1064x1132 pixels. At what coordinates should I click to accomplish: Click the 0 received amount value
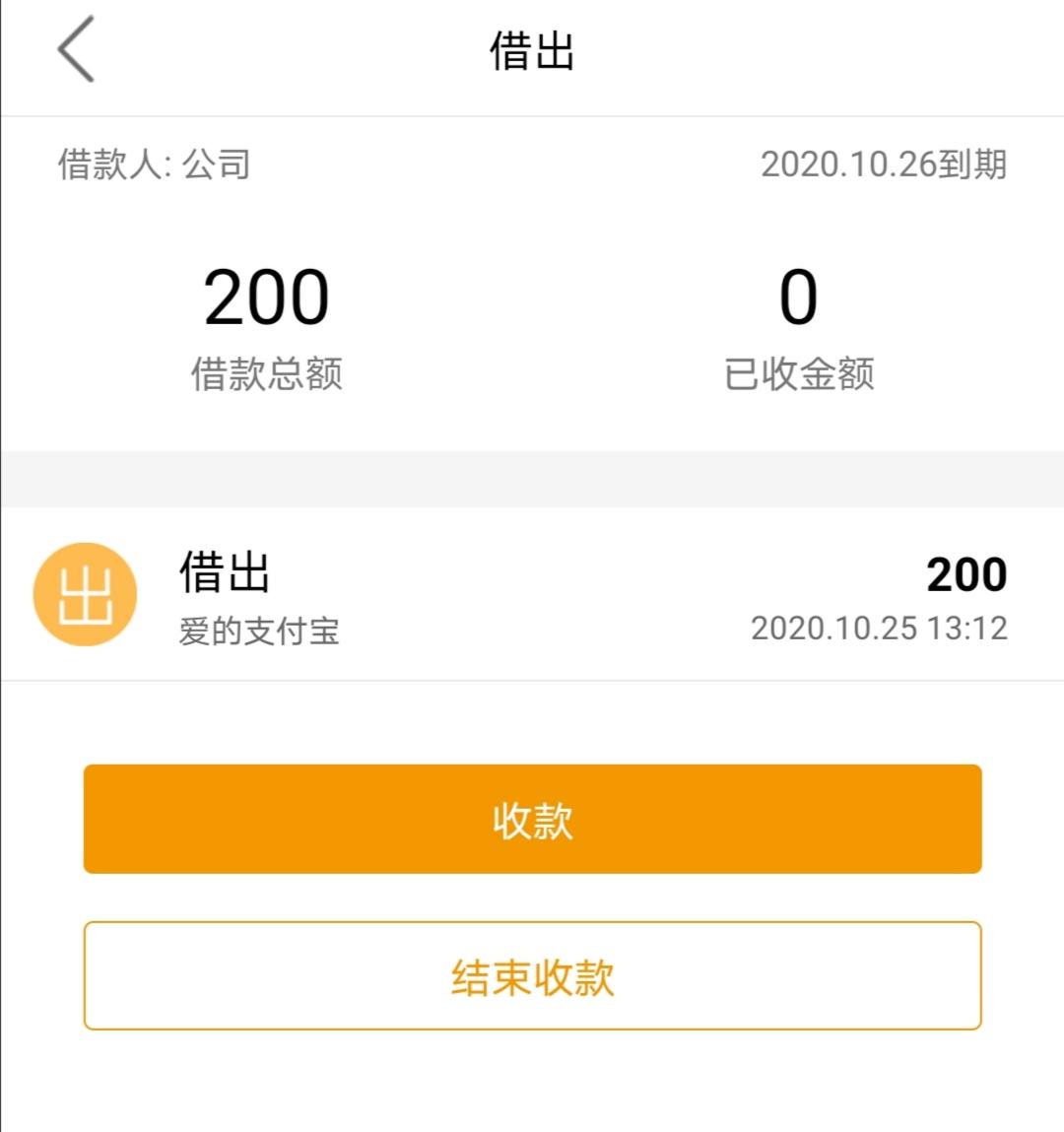pyautogui.click(x=800, y=298)
